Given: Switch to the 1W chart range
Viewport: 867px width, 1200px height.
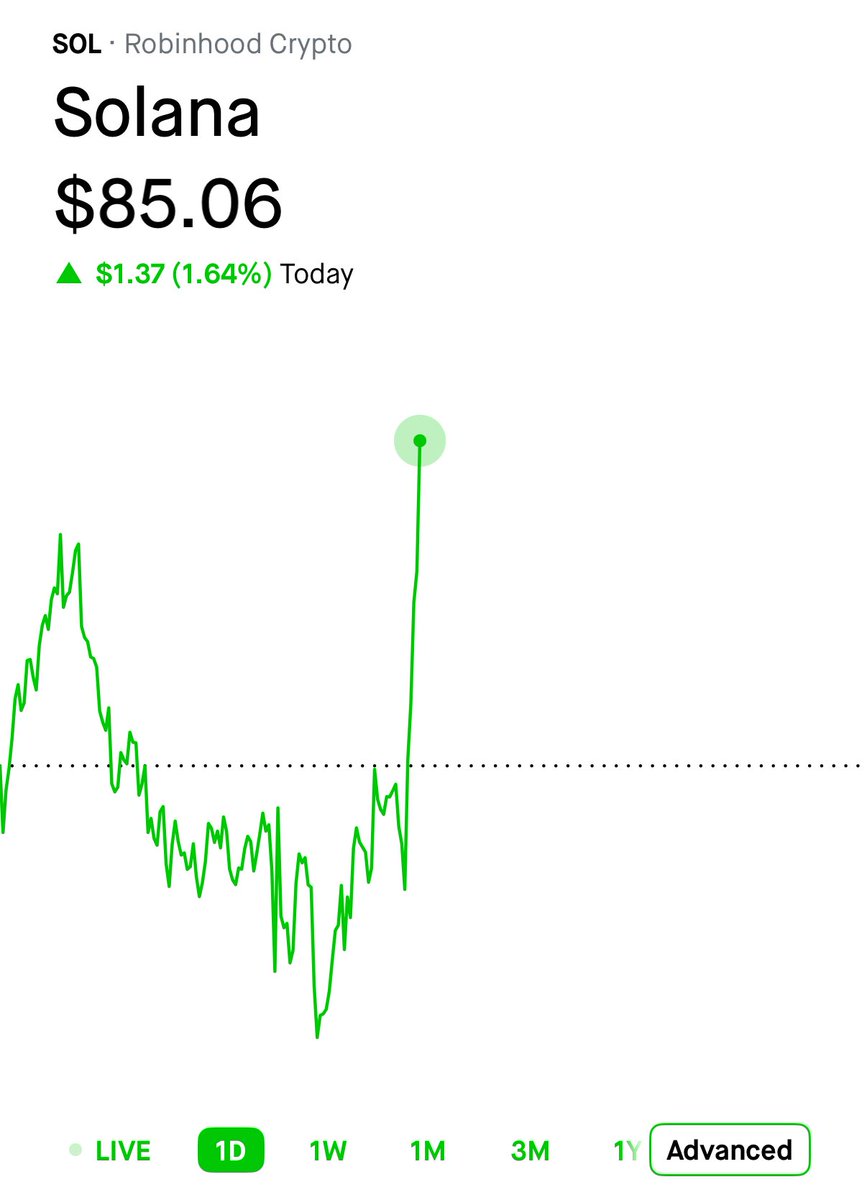Looking at the screenshot, I should (x=328, y=1150).
